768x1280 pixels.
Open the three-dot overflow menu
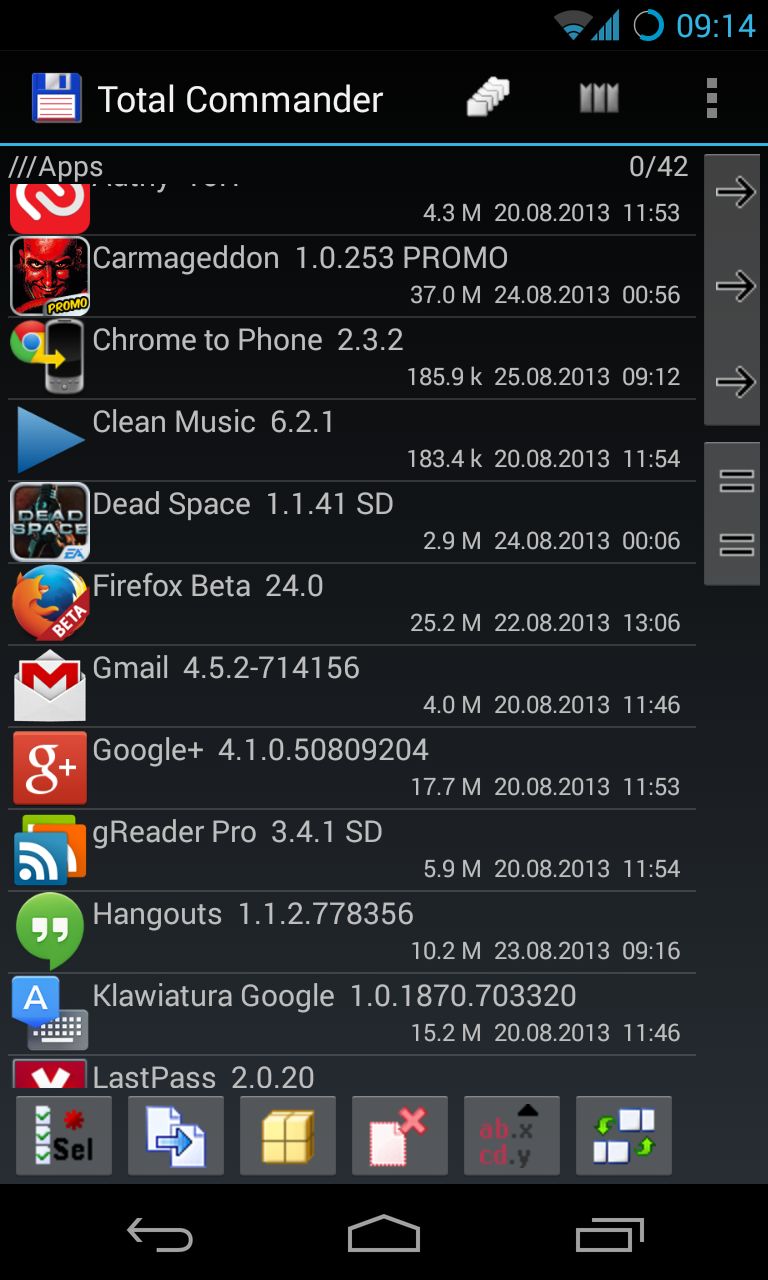pyautogui.click(x=711, y=99)
